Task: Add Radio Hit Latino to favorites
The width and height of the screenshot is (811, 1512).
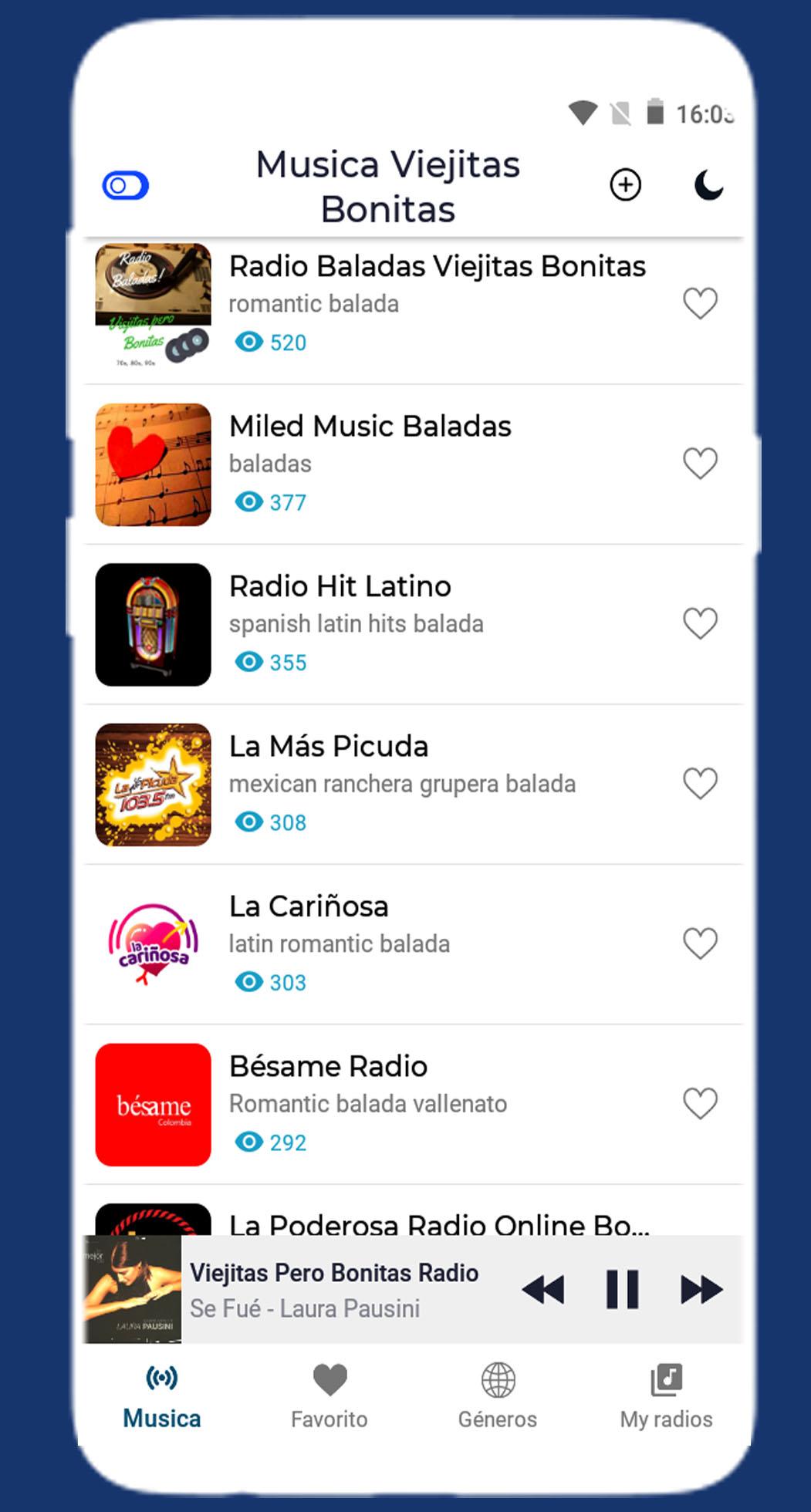Action: click(x=700, y=623)
